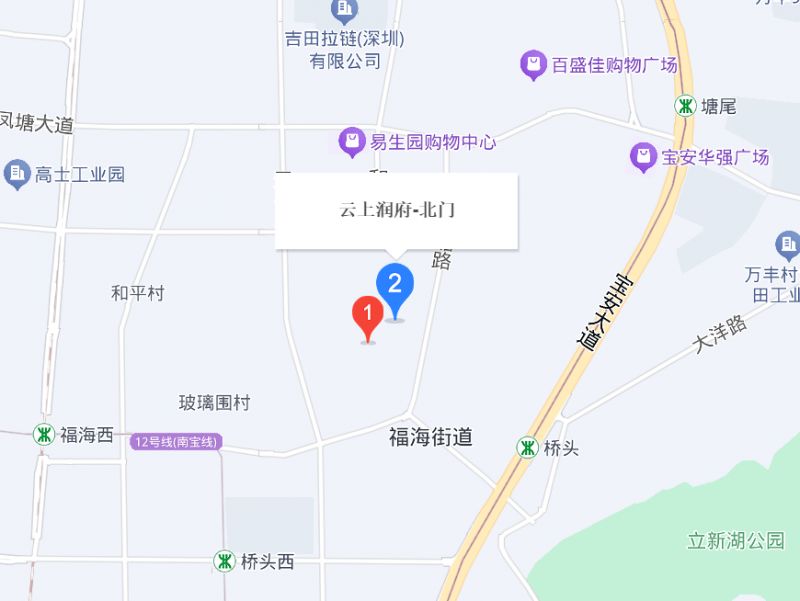Tap the 吉田拉链(深圳)有限公司 building pin
This screenshot has height=601, width=800.
(x=345, y=12)
